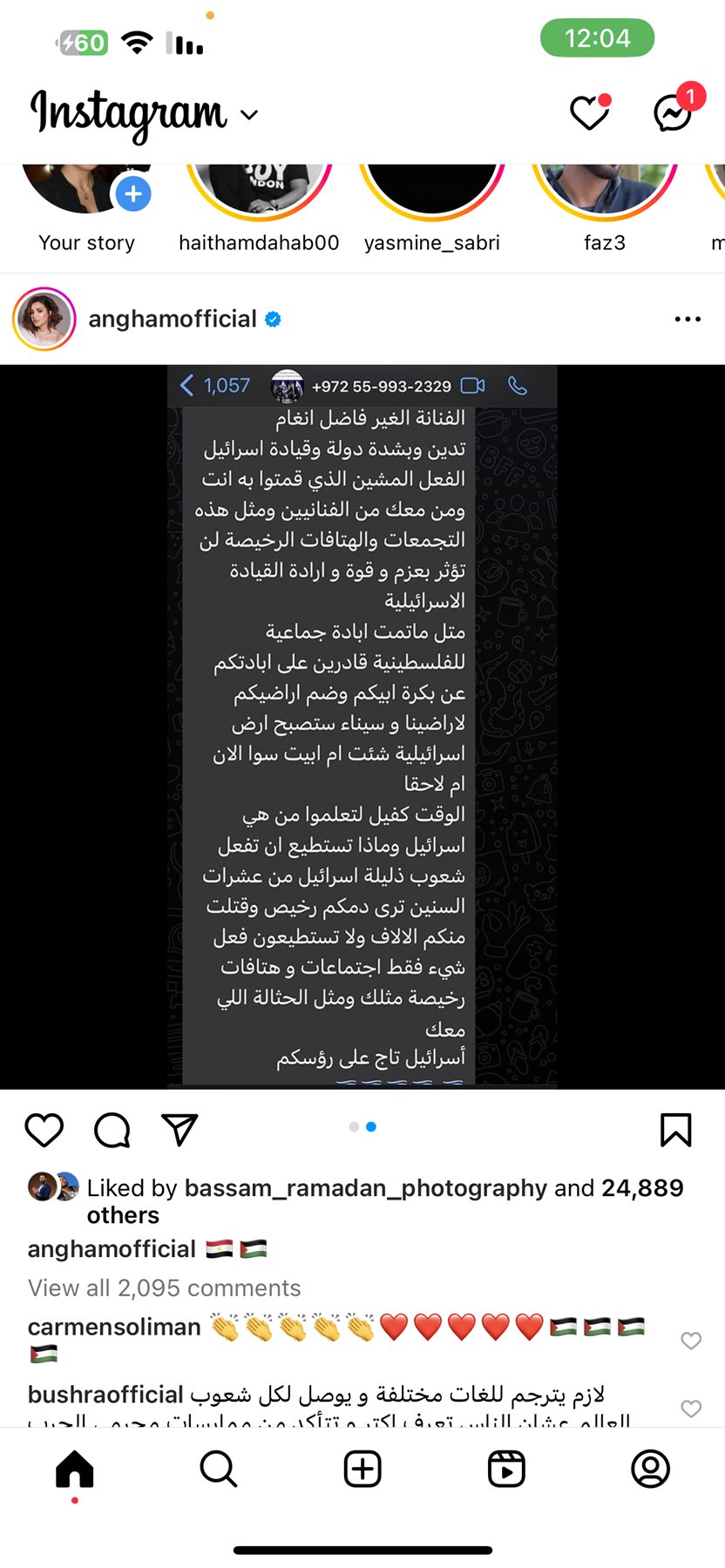This screenshot has height=1568, width=725.
Task: View faz3's story
Action: 605,192
